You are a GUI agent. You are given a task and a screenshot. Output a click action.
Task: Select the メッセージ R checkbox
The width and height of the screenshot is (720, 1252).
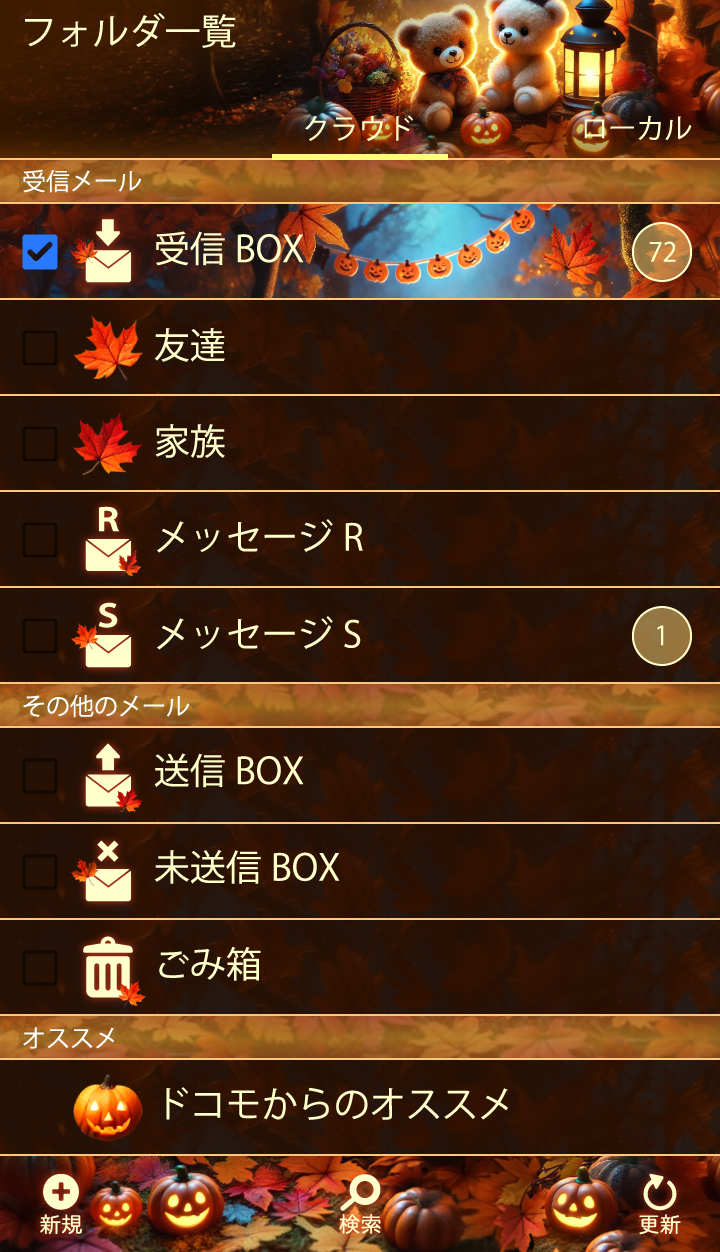click(40, 540)
